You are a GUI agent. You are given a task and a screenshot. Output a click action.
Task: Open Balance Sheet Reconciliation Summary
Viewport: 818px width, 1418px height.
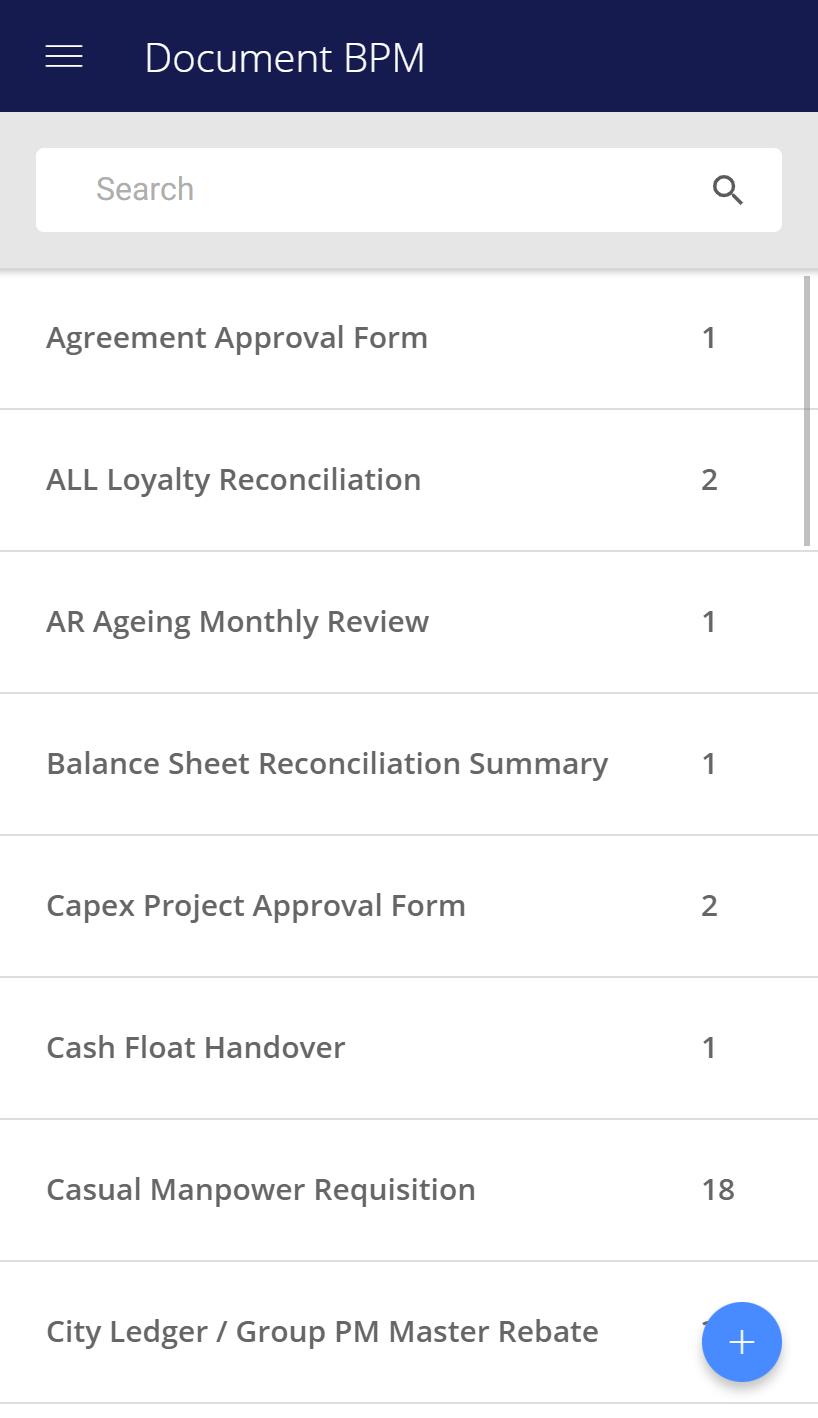(409, 764)
